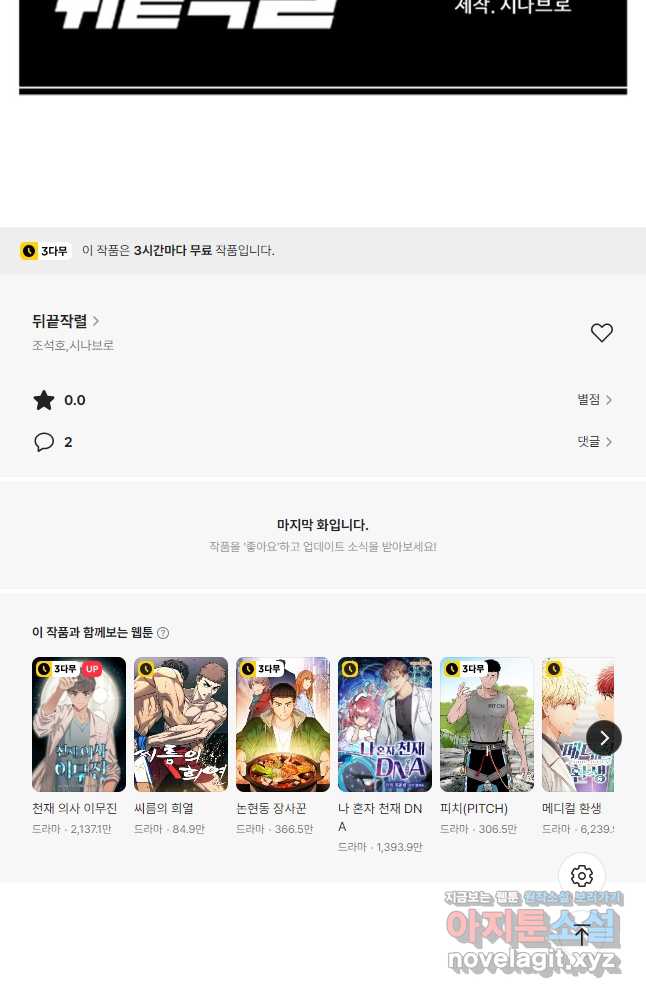Open the 논현동 장사꾼 webtoon card
Image resolution: width=646 pixels, height=998 pixels.
(x=283, y=724)
